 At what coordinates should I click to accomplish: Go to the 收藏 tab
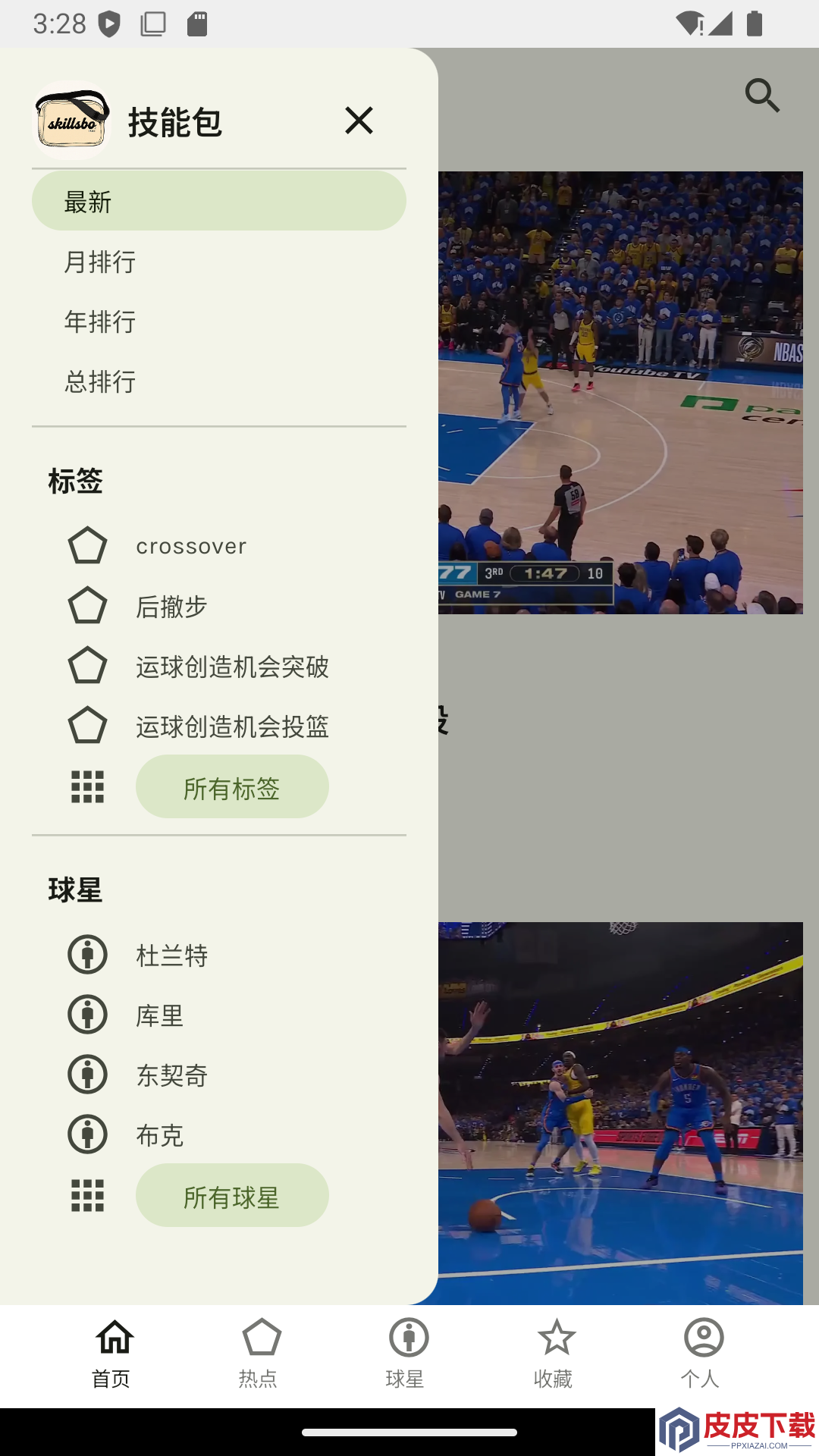click(555, 1354)
